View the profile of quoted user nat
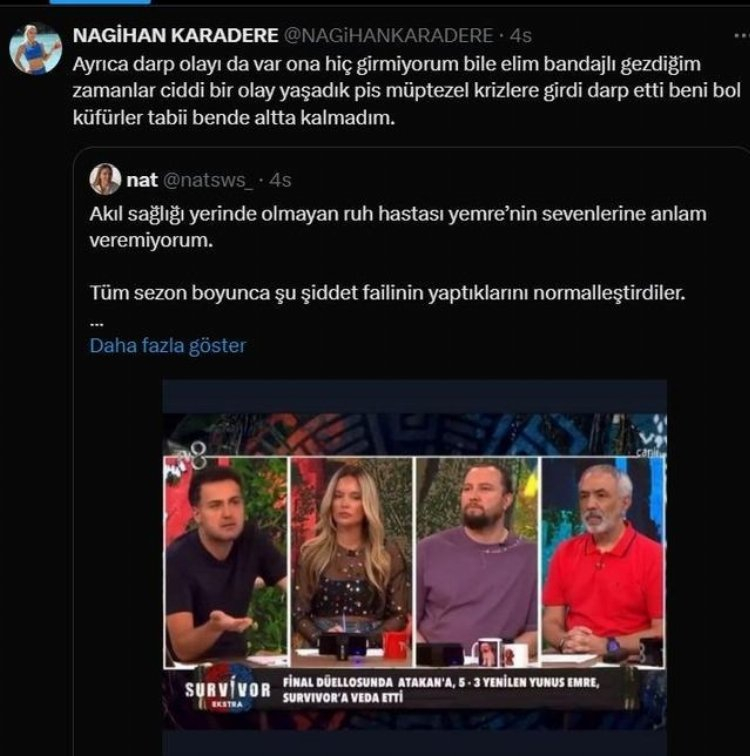 pyautogui.click(x=141, y=180)
